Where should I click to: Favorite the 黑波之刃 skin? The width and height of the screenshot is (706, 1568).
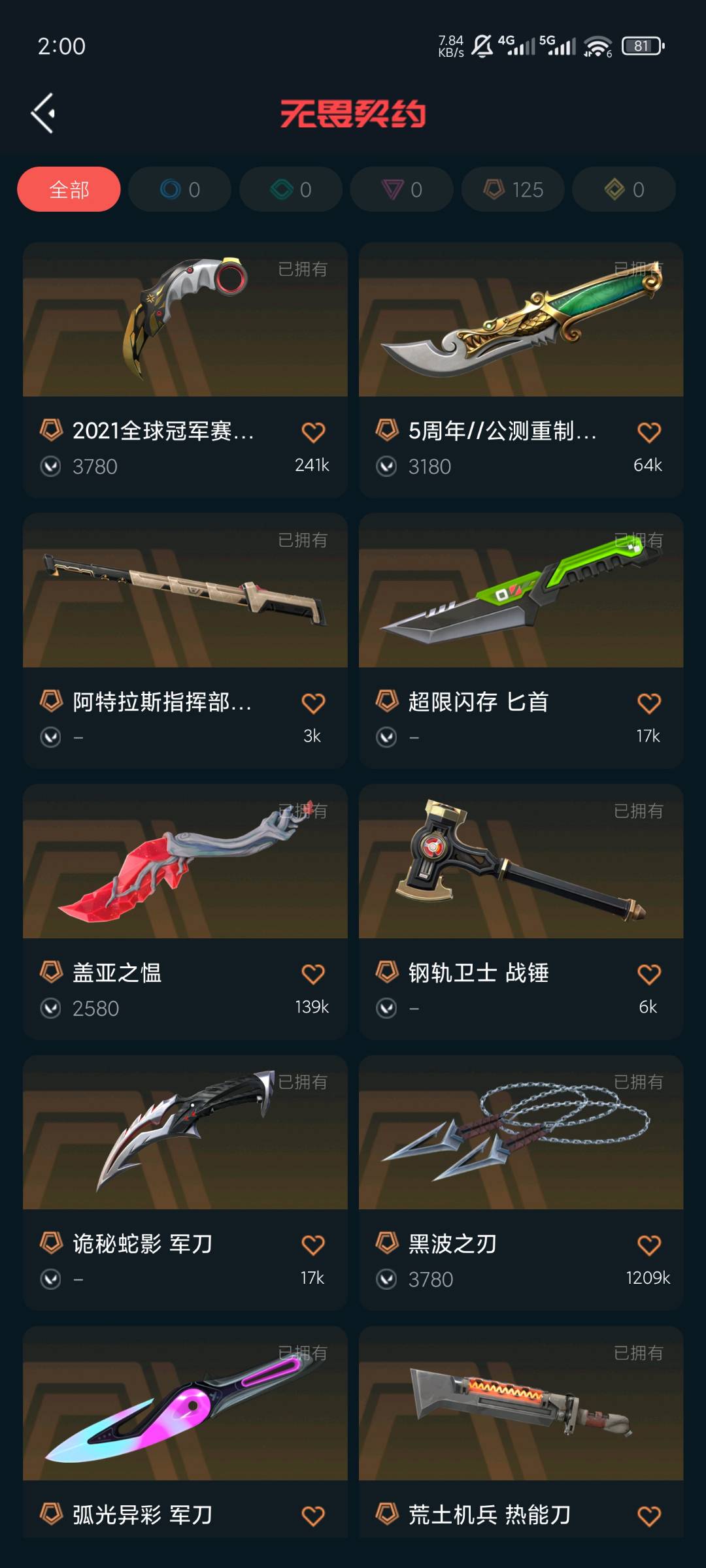tap(648, 1245)
